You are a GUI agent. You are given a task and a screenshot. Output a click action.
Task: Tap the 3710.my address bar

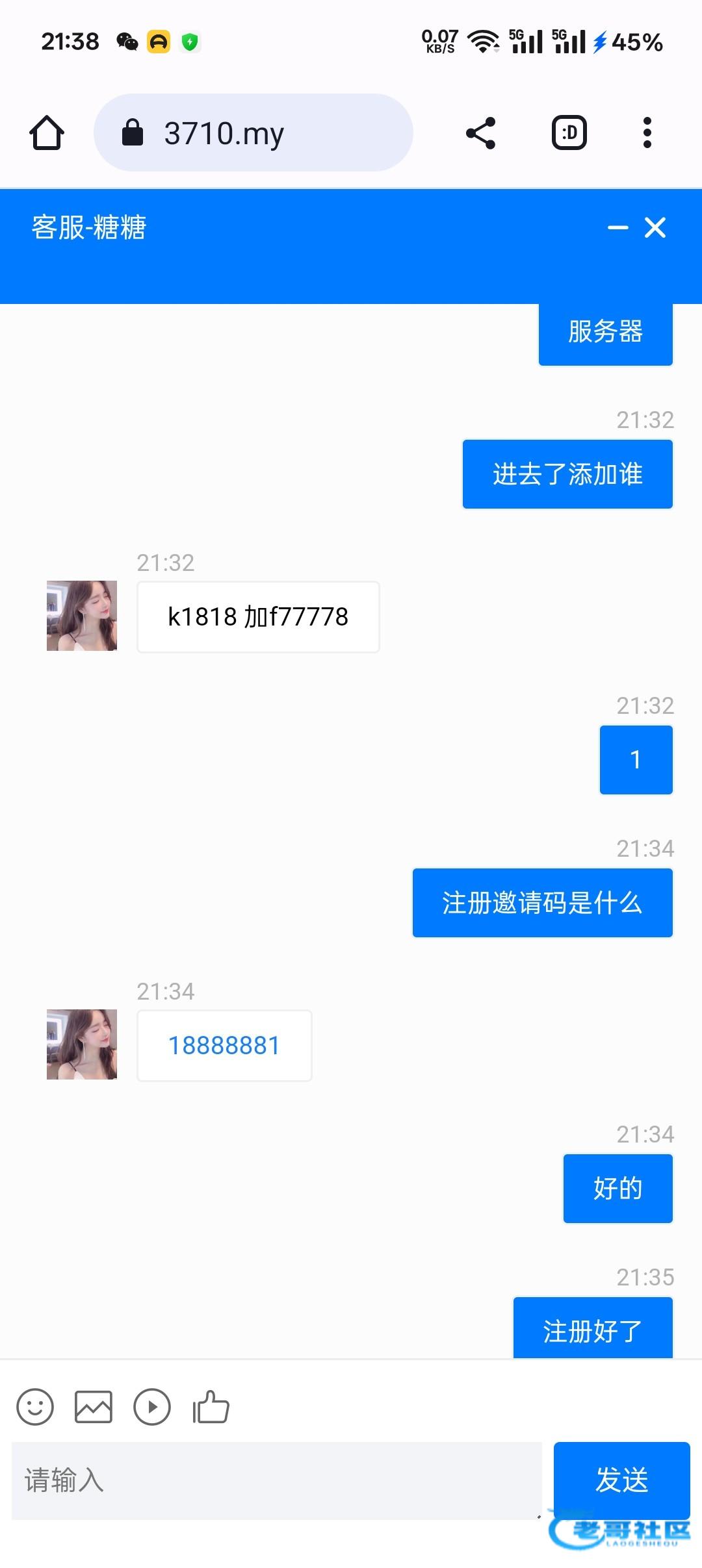(253, 133)
